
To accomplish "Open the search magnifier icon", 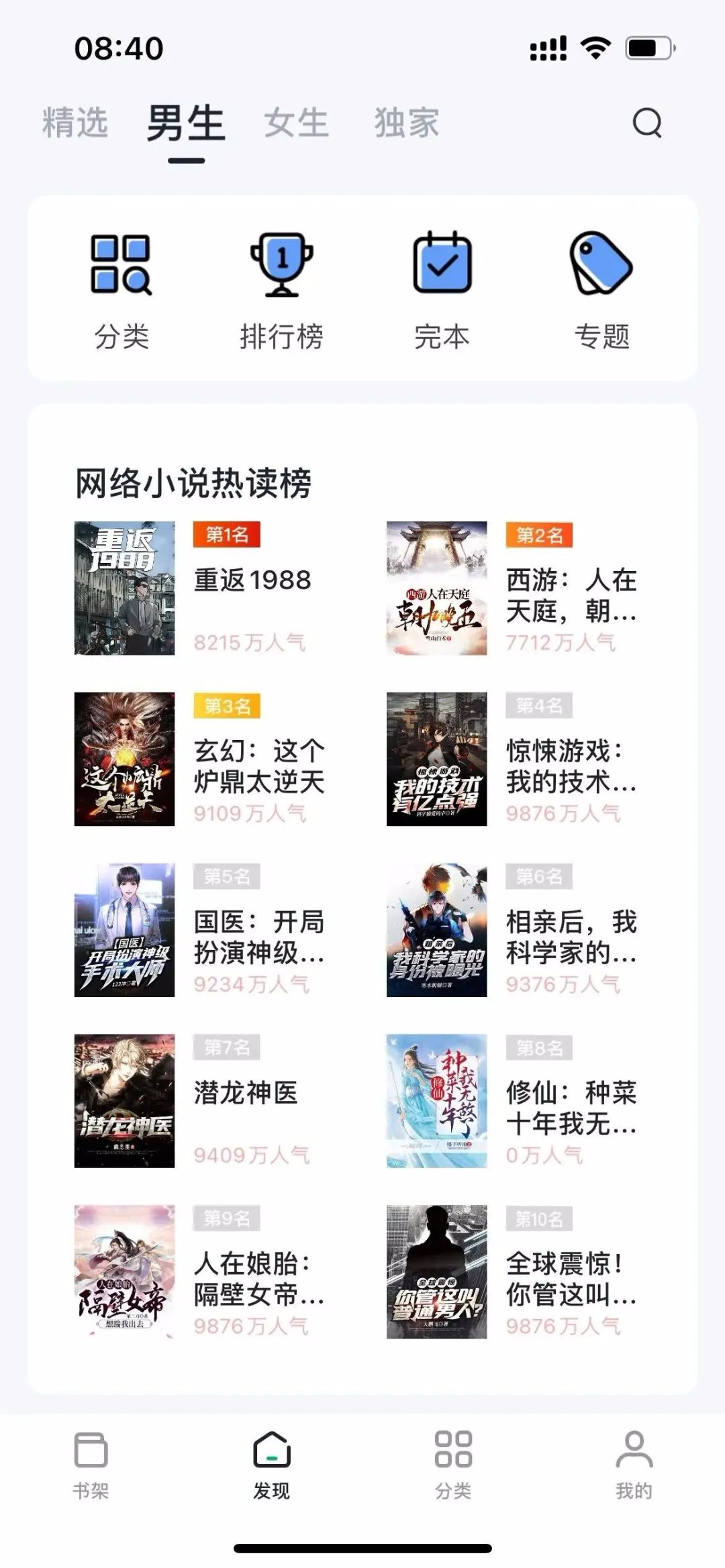I will [x=647, y=123].
